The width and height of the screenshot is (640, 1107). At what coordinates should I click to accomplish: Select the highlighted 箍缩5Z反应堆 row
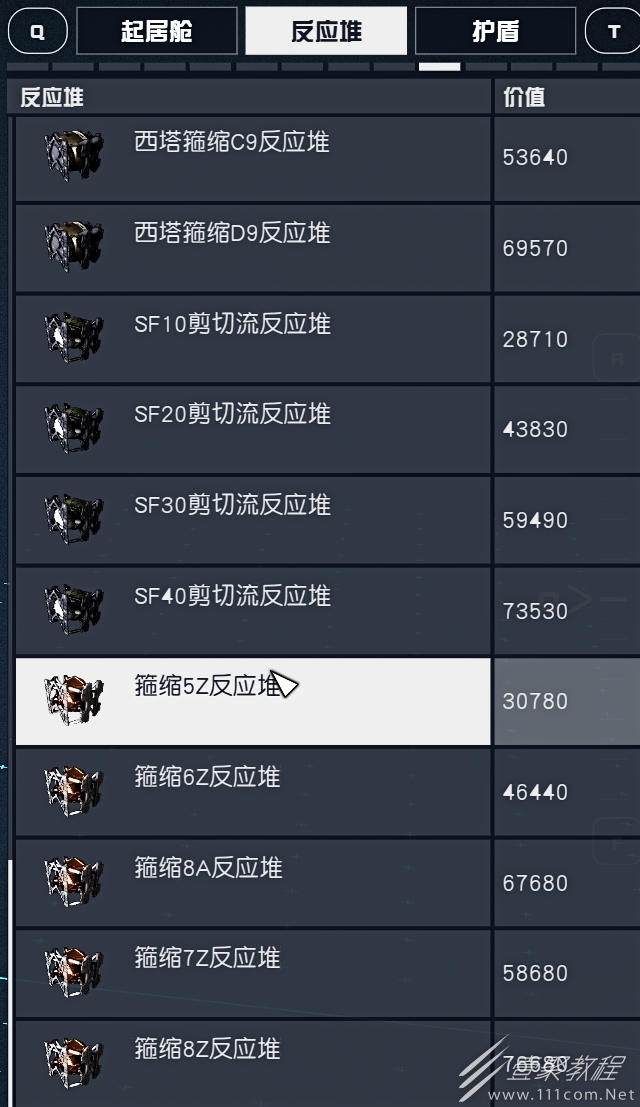point(253,701)
